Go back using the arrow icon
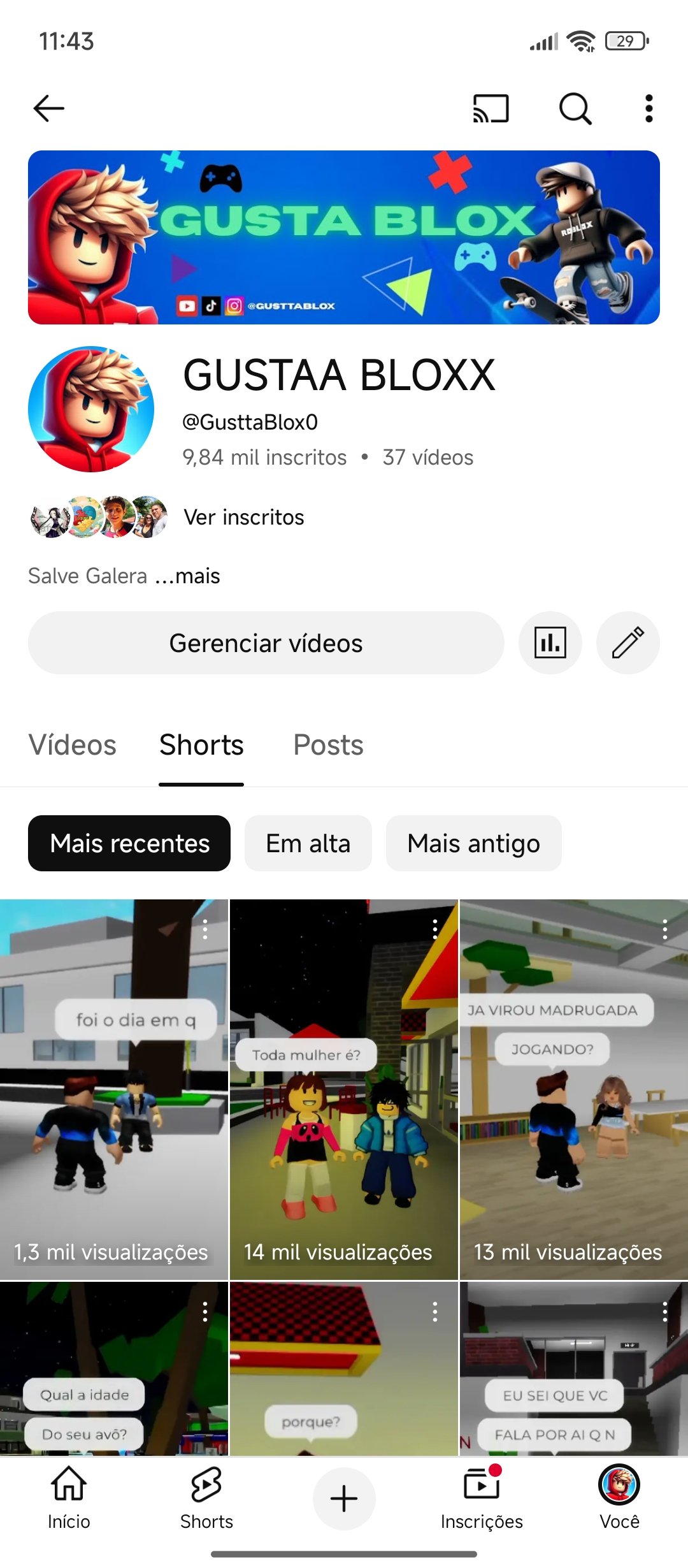The image size is (688, 1568). pos(49,108)
